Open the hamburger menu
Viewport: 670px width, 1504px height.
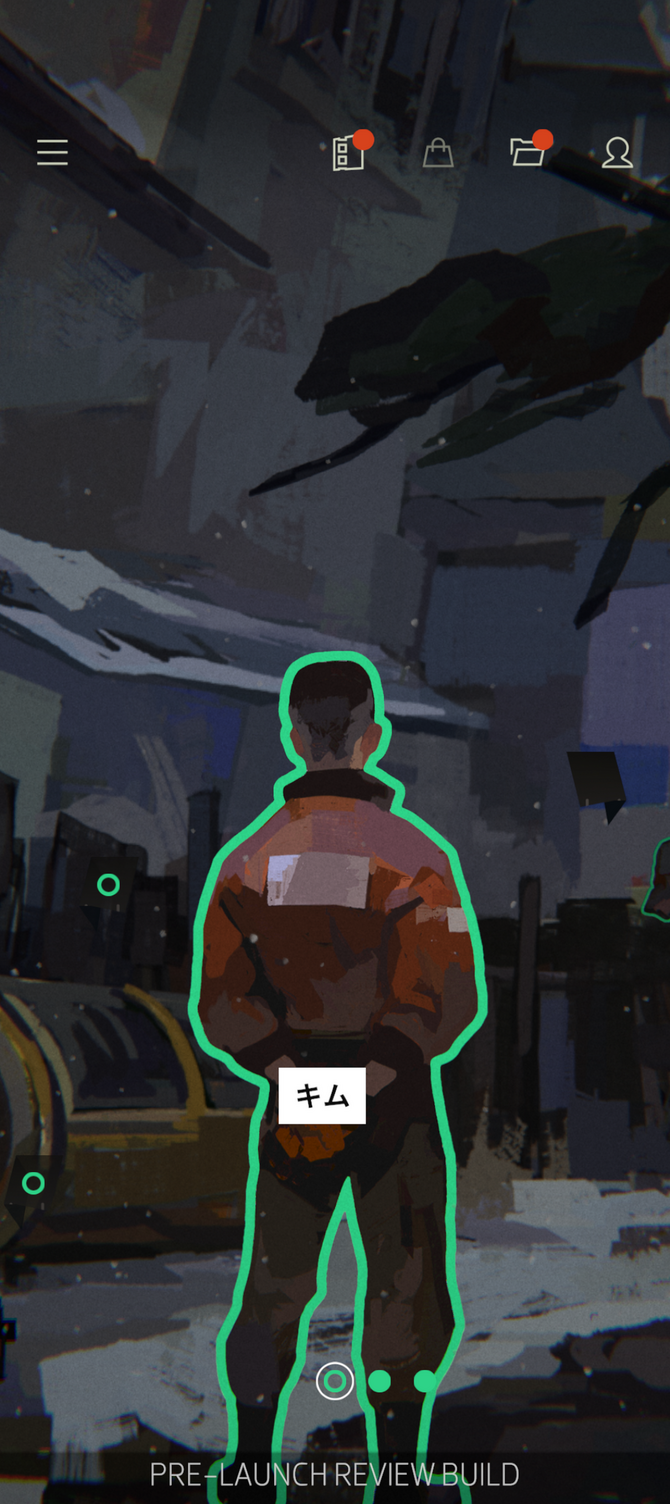(52, 152)
